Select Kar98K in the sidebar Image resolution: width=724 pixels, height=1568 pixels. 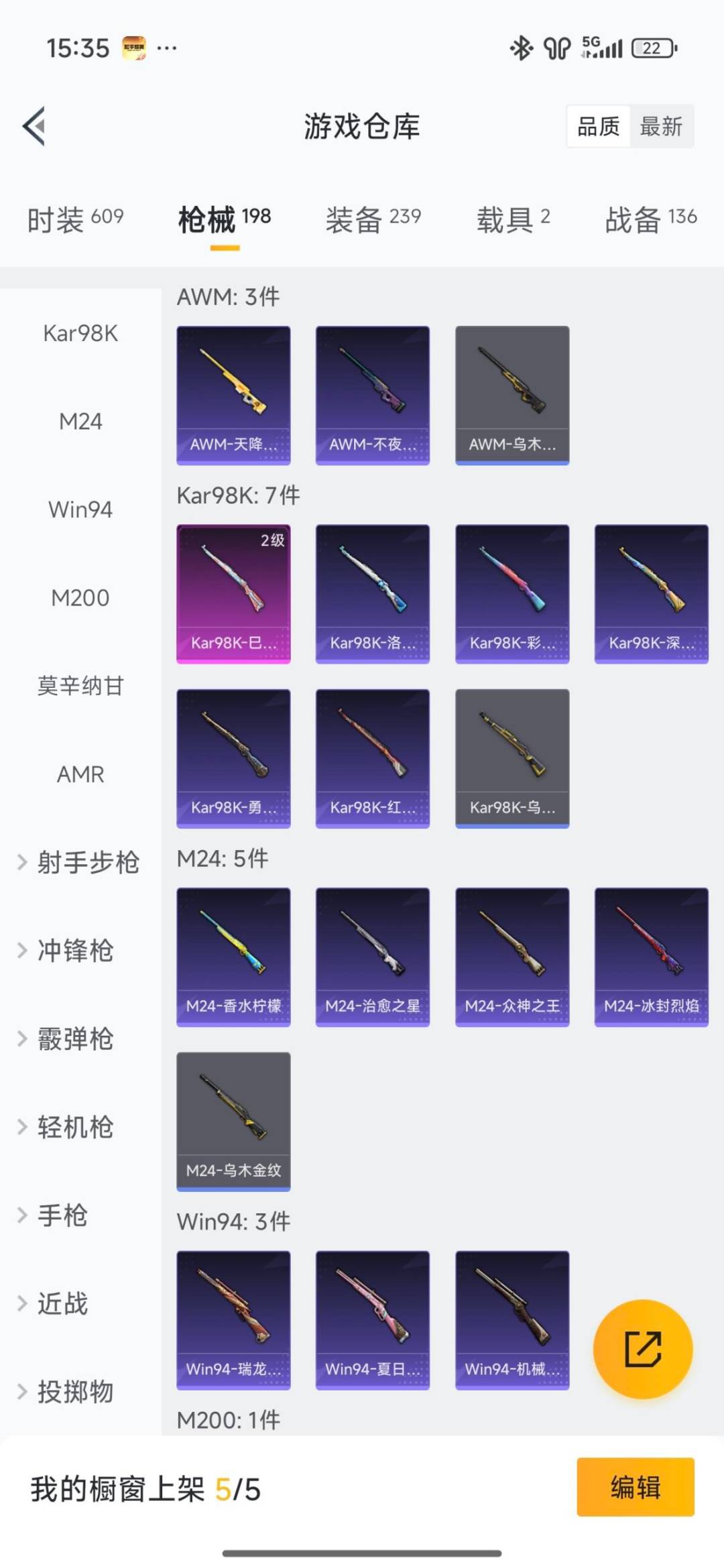pyautogui.click(x=80, y=333)
